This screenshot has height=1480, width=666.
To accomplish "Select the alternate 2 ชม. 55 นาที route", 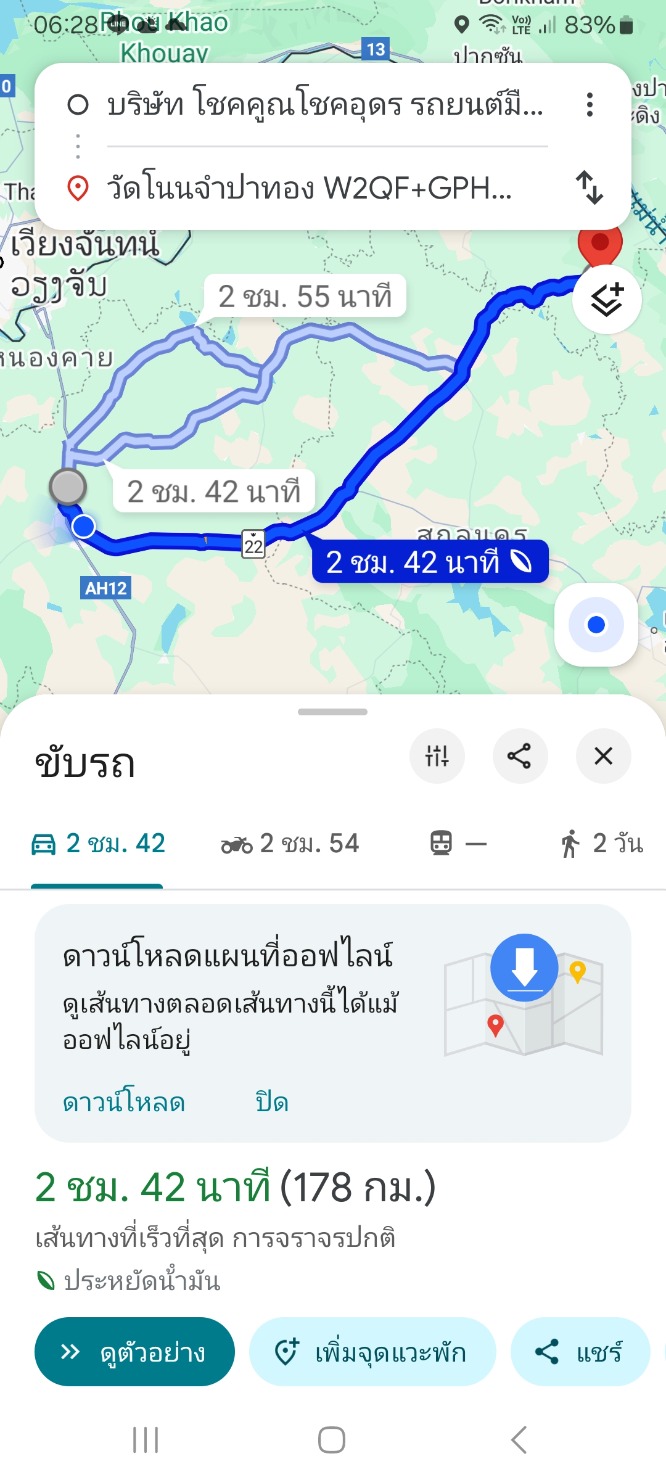I will (x=304, y=296).
